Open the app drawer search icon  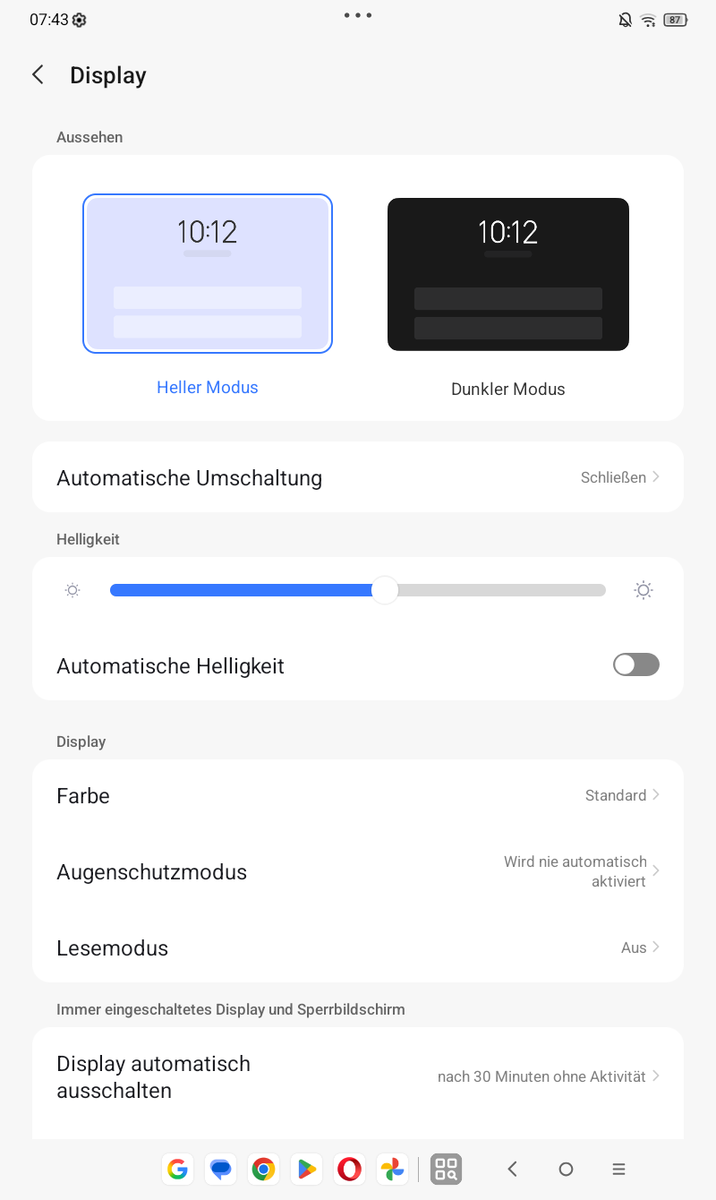pos(446,1169)
